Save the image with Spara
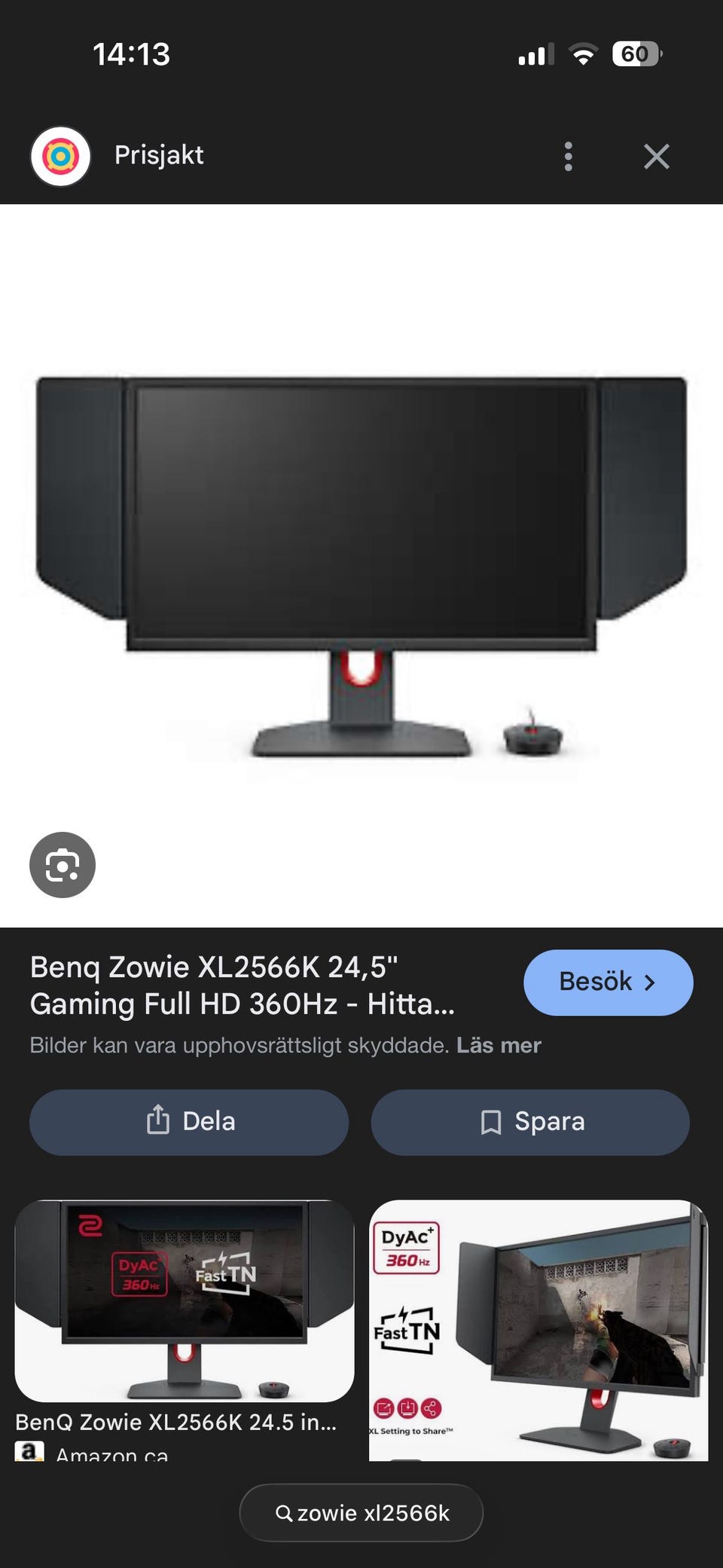Viewport: 723px width, 1568px height. [x=530, y=1122]
